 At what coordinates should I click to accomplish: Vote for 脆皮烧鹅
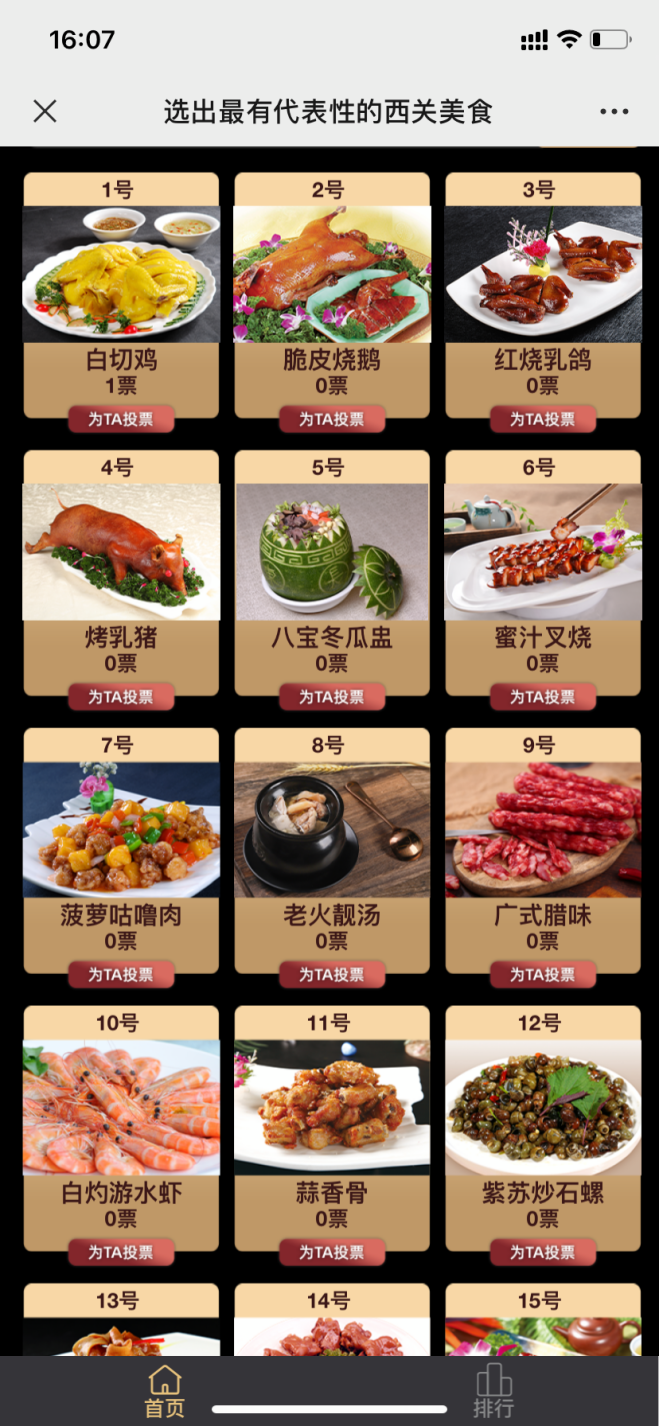pyautogui.click(x=332, y=419)
